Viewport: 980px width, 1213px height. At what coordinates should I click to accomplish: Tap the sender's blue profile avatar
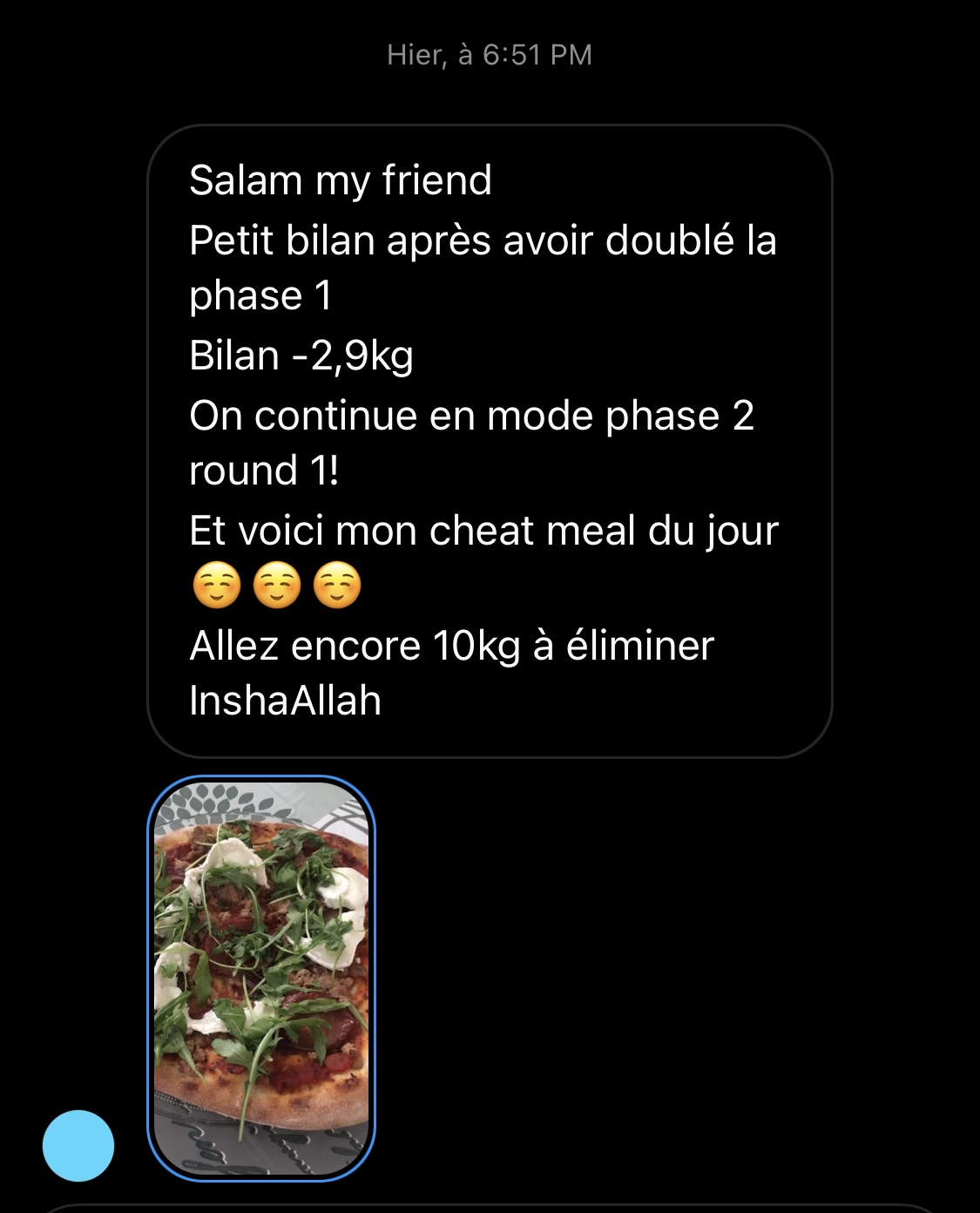78,1146
